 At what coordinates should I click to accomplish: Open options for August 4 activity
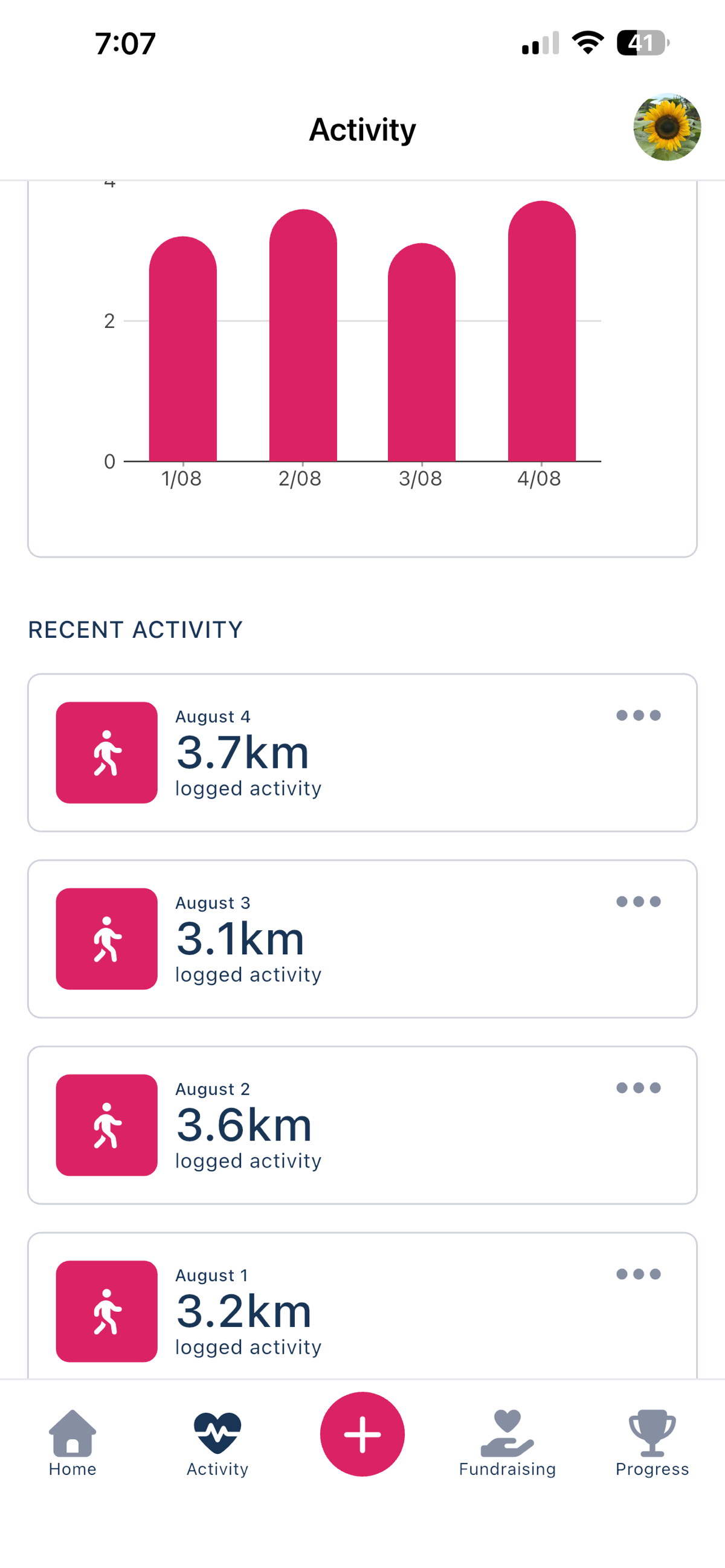pos(639,715)
